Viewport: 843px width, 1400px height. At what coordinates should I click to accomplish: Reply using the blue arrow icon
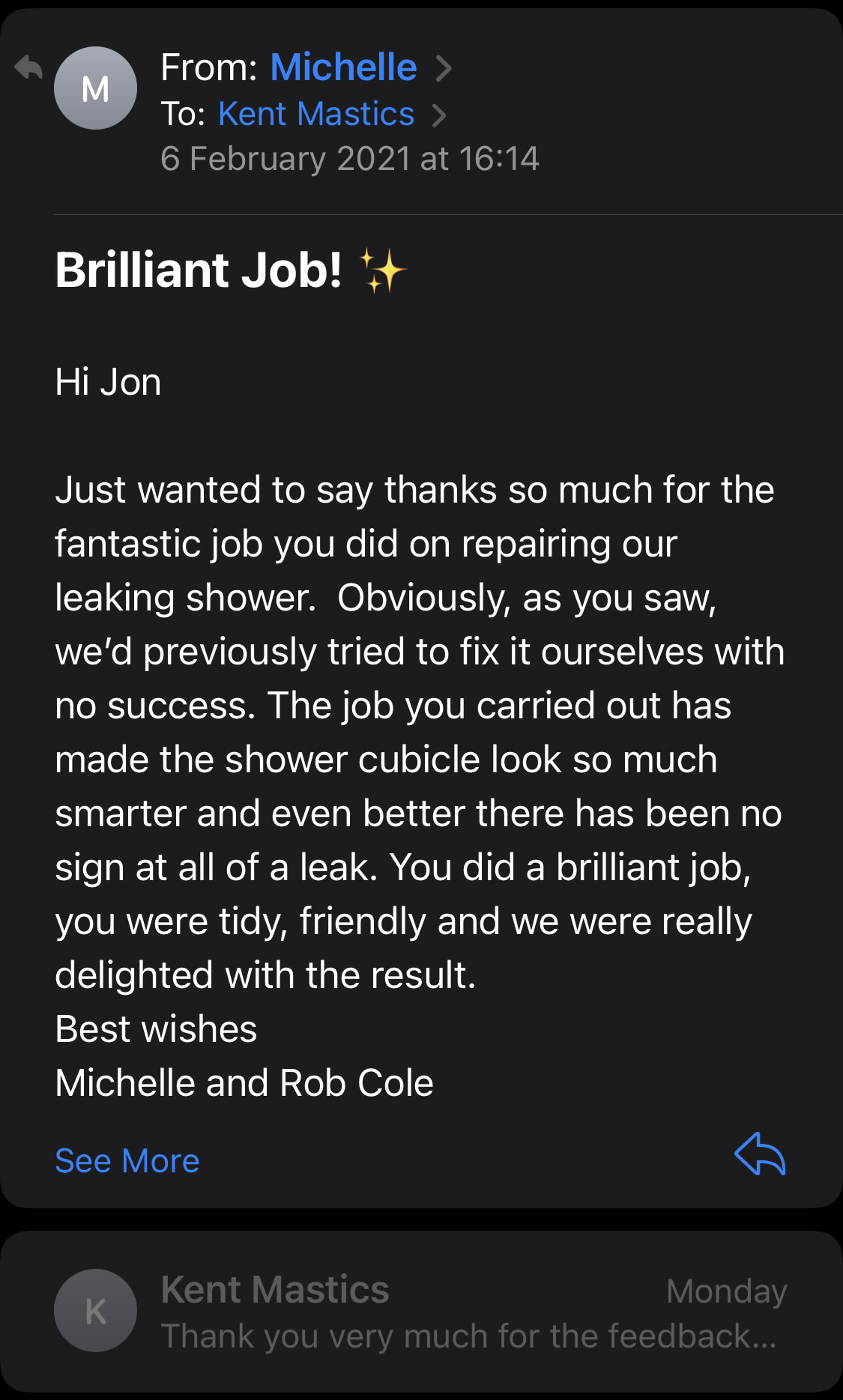[x=760, y=1154]
